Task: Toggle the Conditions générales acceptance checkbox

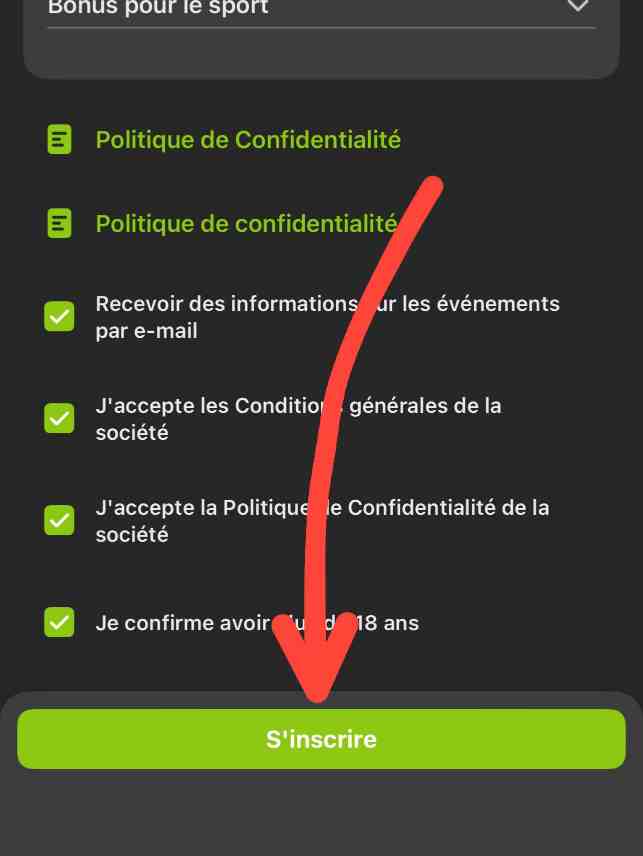Action: [x=60, y=419]
